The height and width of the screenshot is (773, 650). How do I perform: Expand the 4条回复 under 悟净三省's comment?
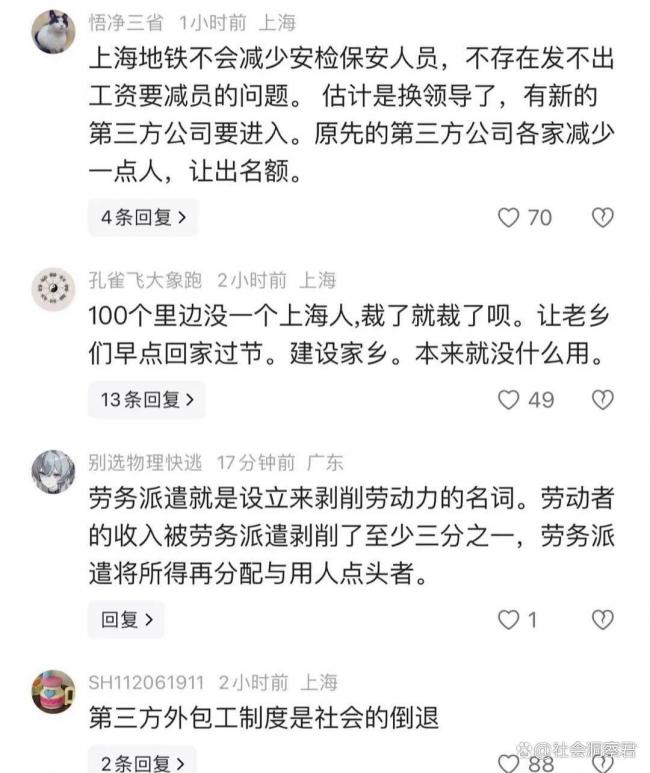tap(142, 216)
